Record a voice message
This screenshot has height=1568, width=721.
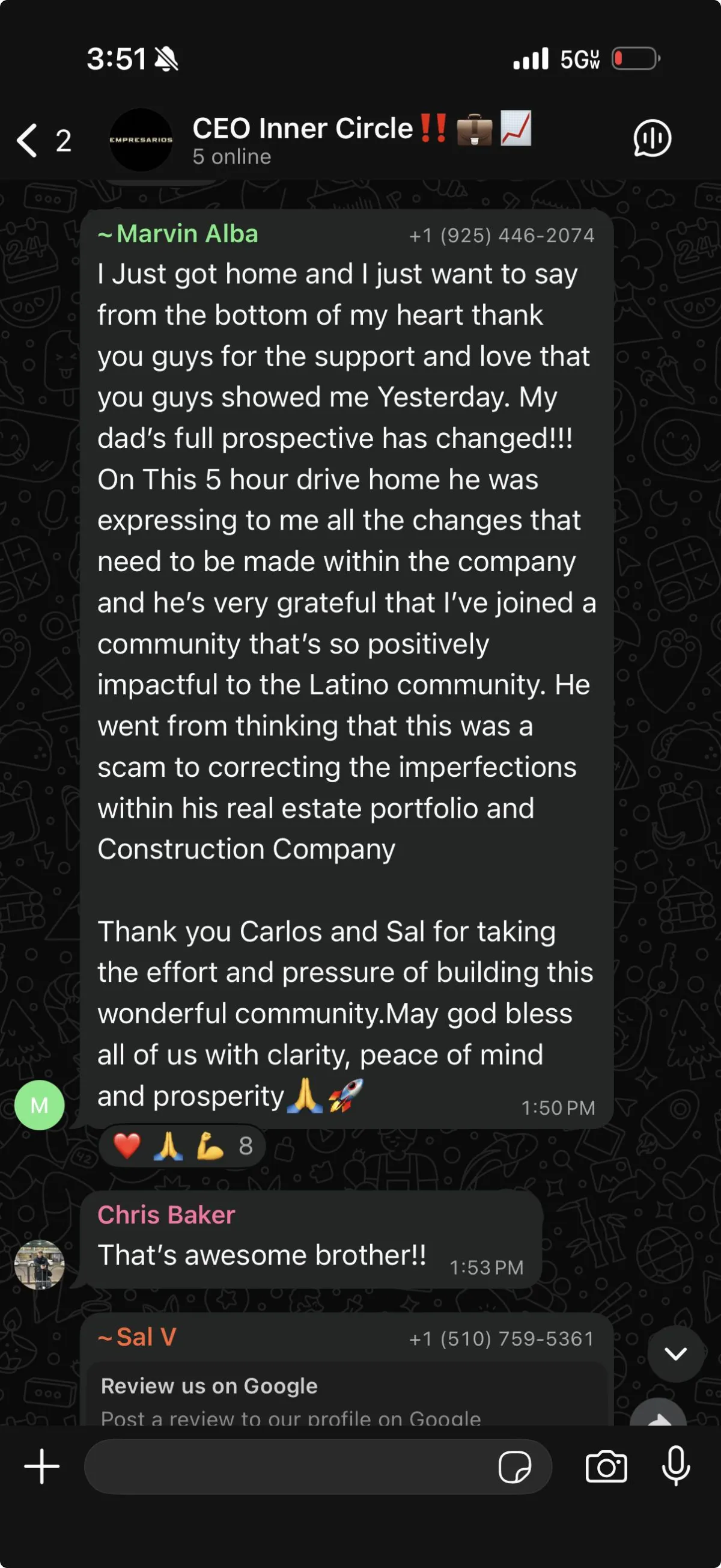tap(675, 1467)
